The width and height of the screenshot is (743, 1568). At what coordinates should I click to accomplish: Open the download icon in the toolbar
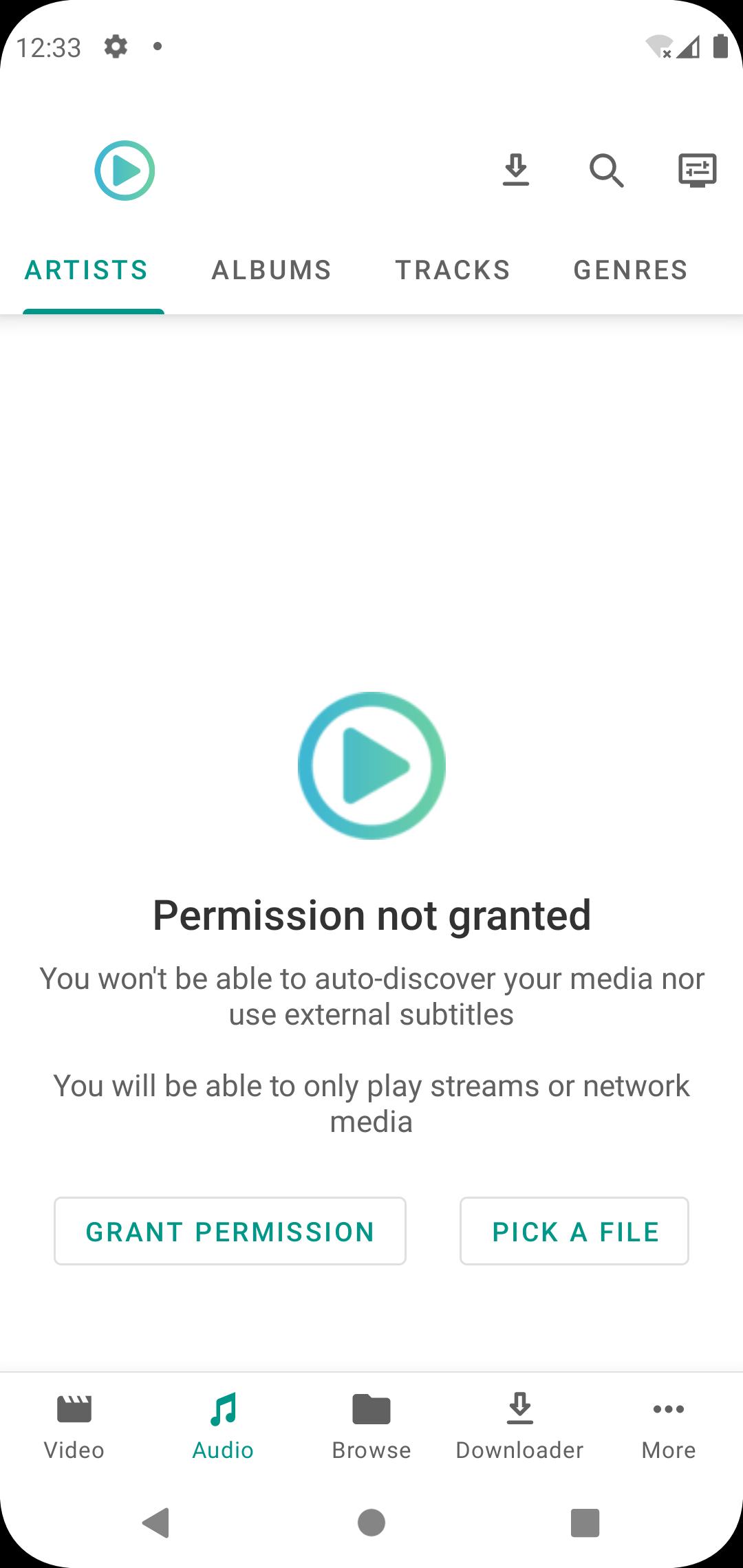516,170
